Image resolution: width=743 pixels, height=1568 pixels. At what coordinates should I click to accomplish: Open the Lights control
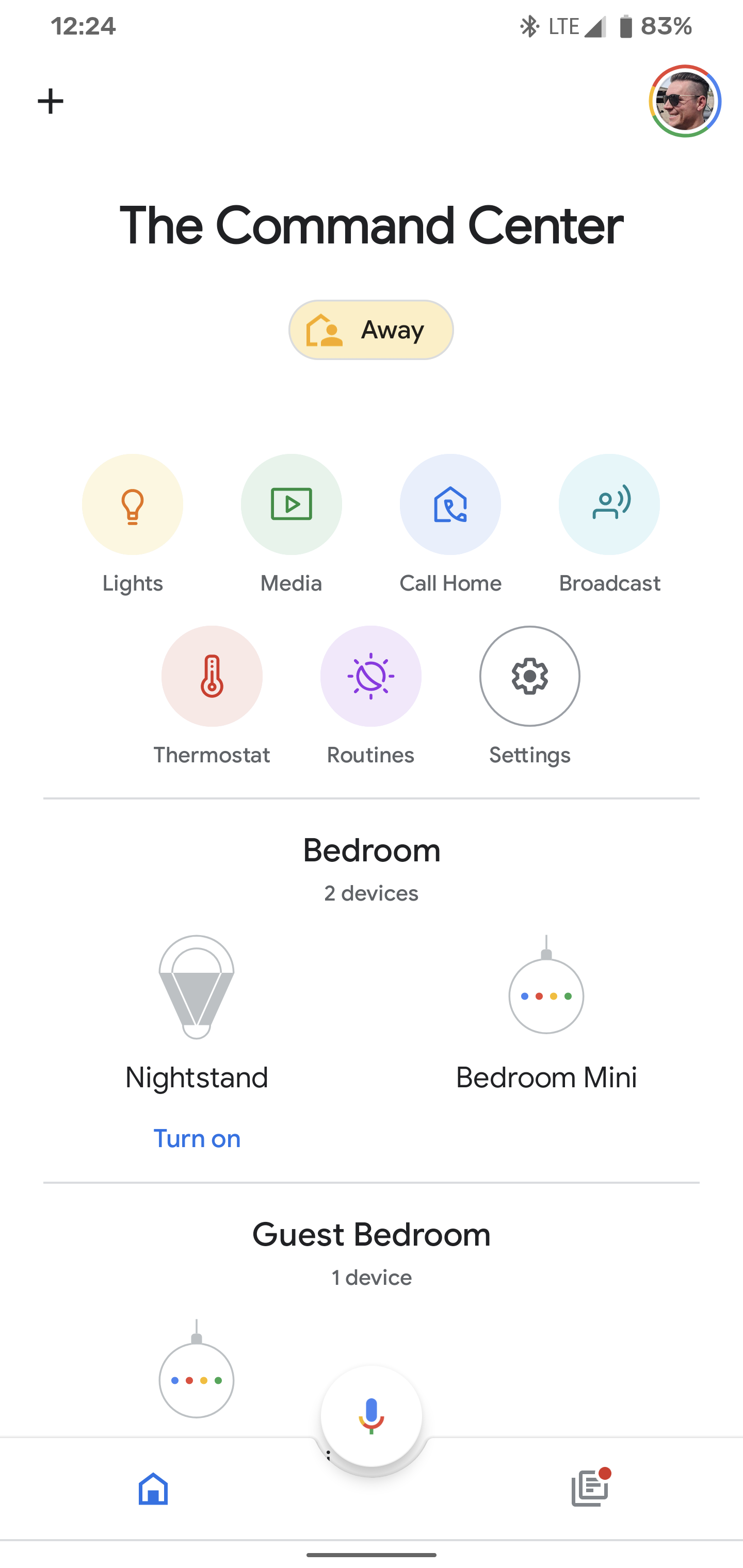click(132, 504)
